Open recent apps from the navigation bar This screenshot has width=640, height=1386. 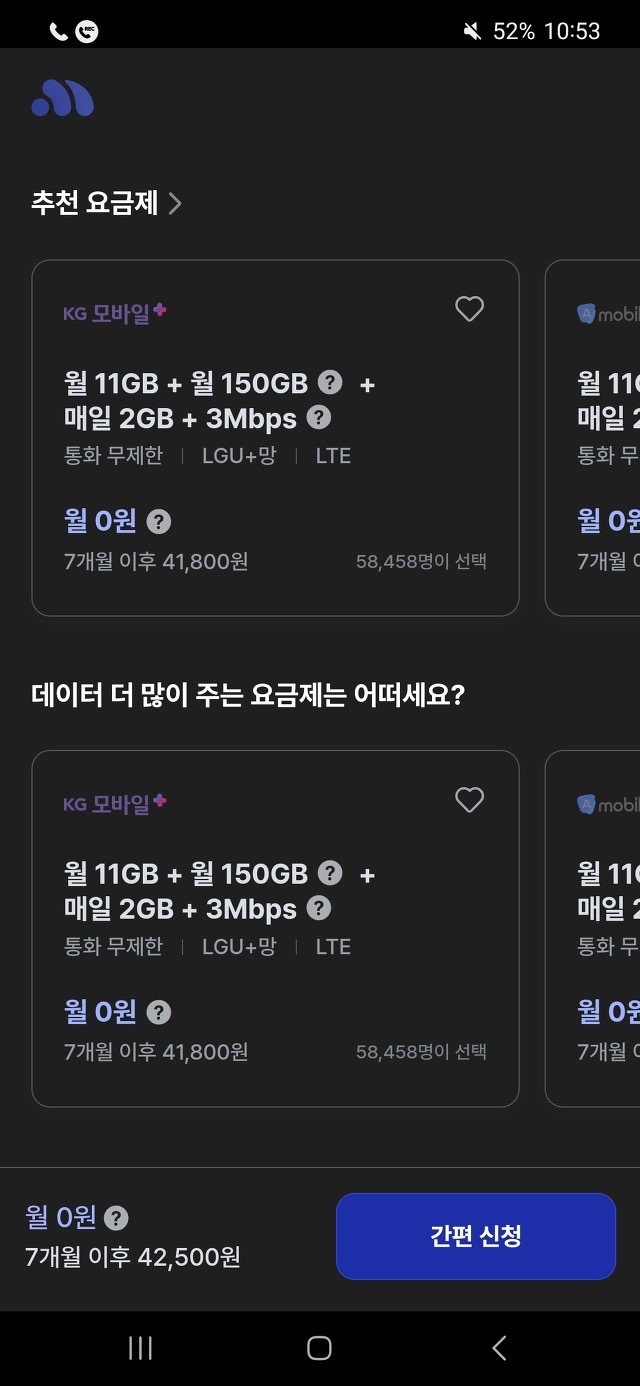(x=140, y=1348)
